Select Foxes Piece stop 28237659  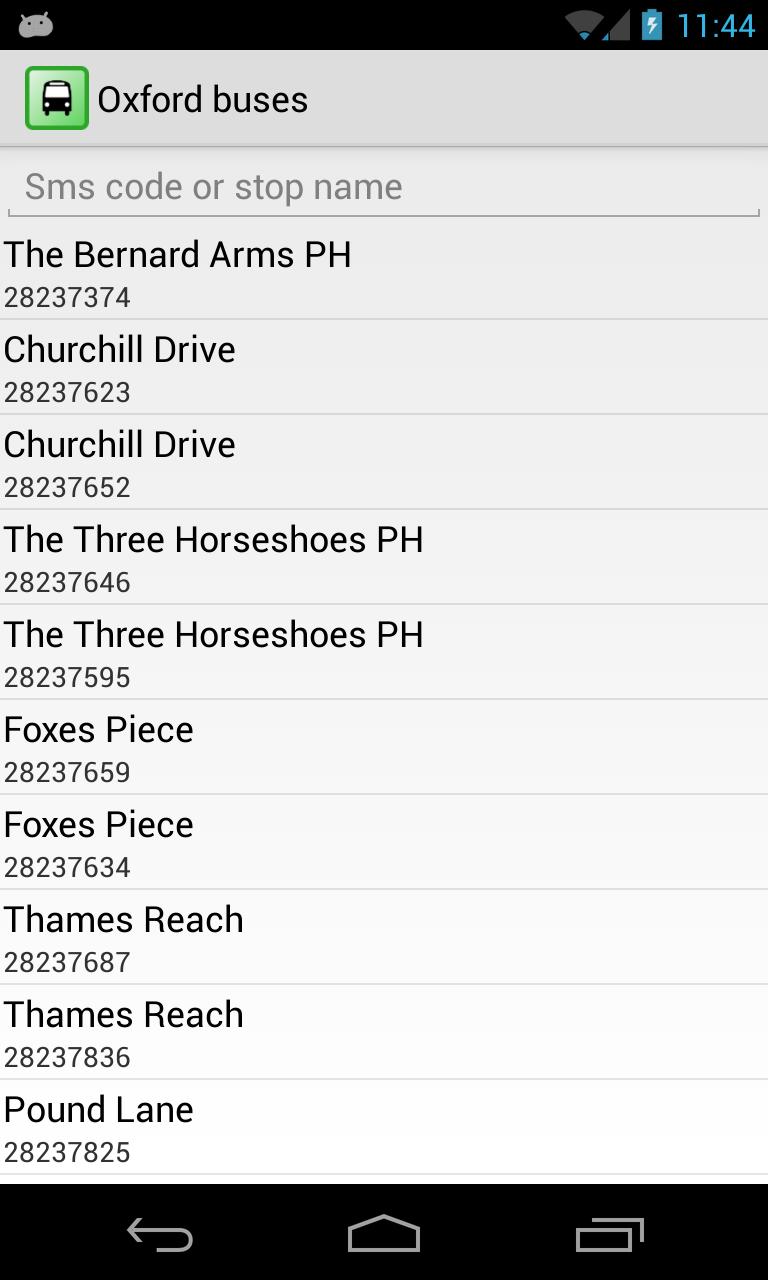[384, 747]
